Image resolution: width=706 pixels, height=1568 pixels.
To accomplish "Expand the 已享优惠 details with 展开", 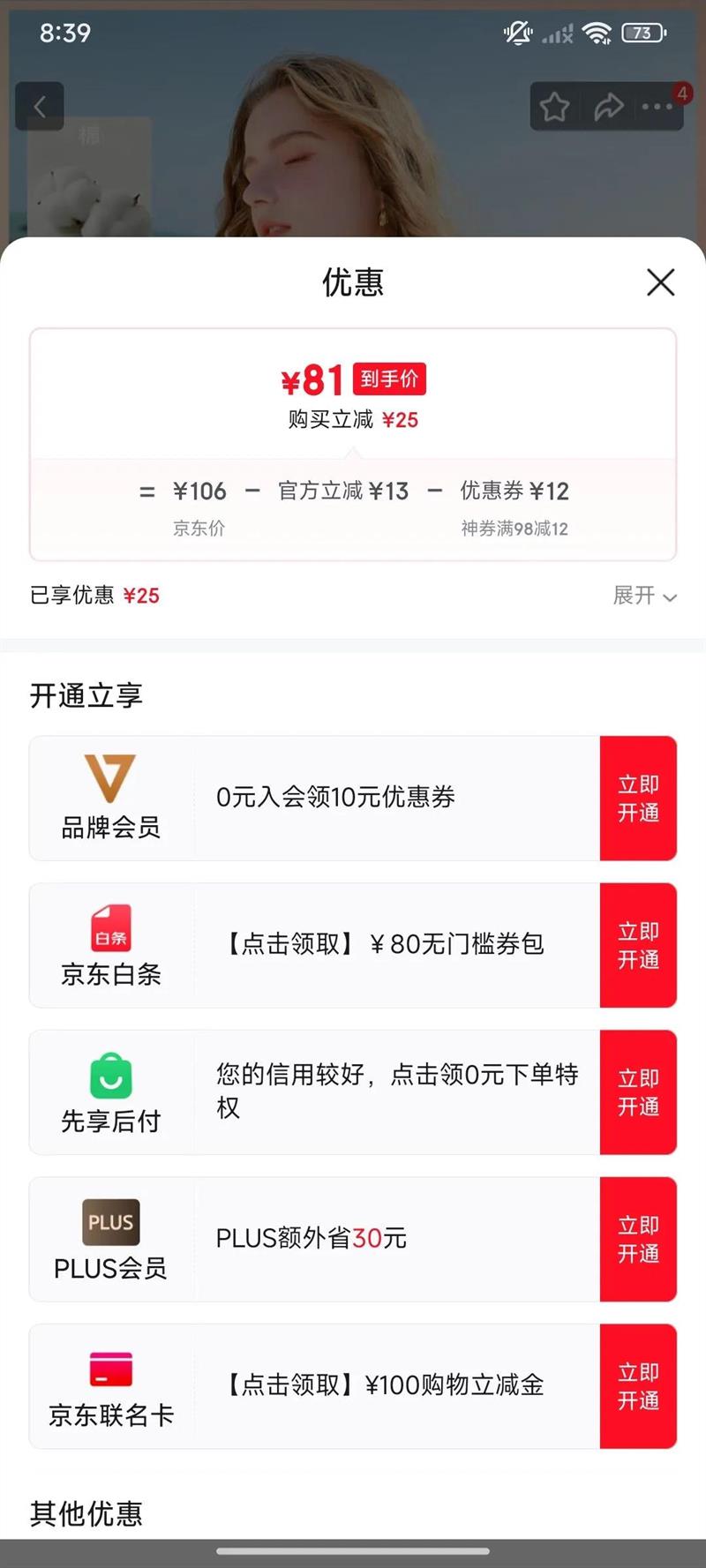I will pyautogui.click(x=645, y=596).
